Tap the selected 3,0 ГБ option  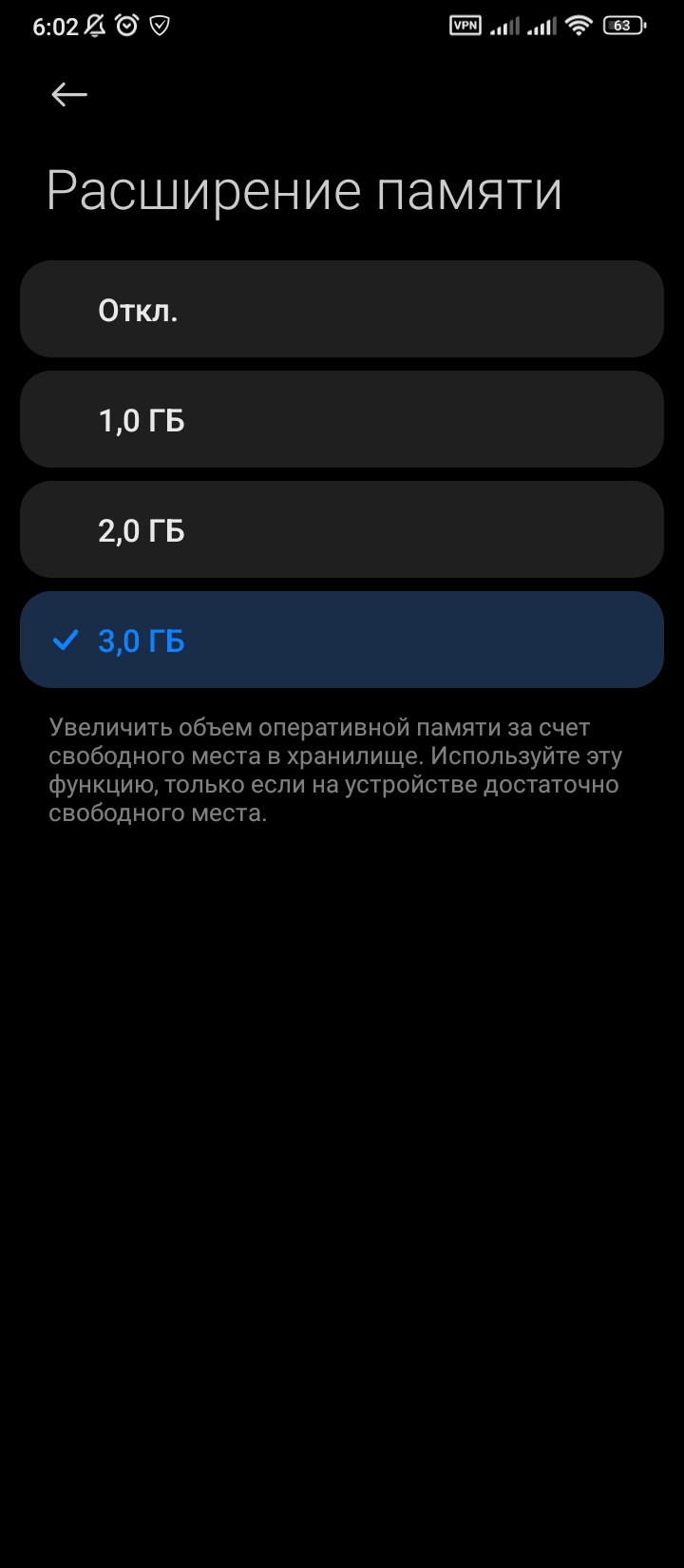click(x=341, y=641)
